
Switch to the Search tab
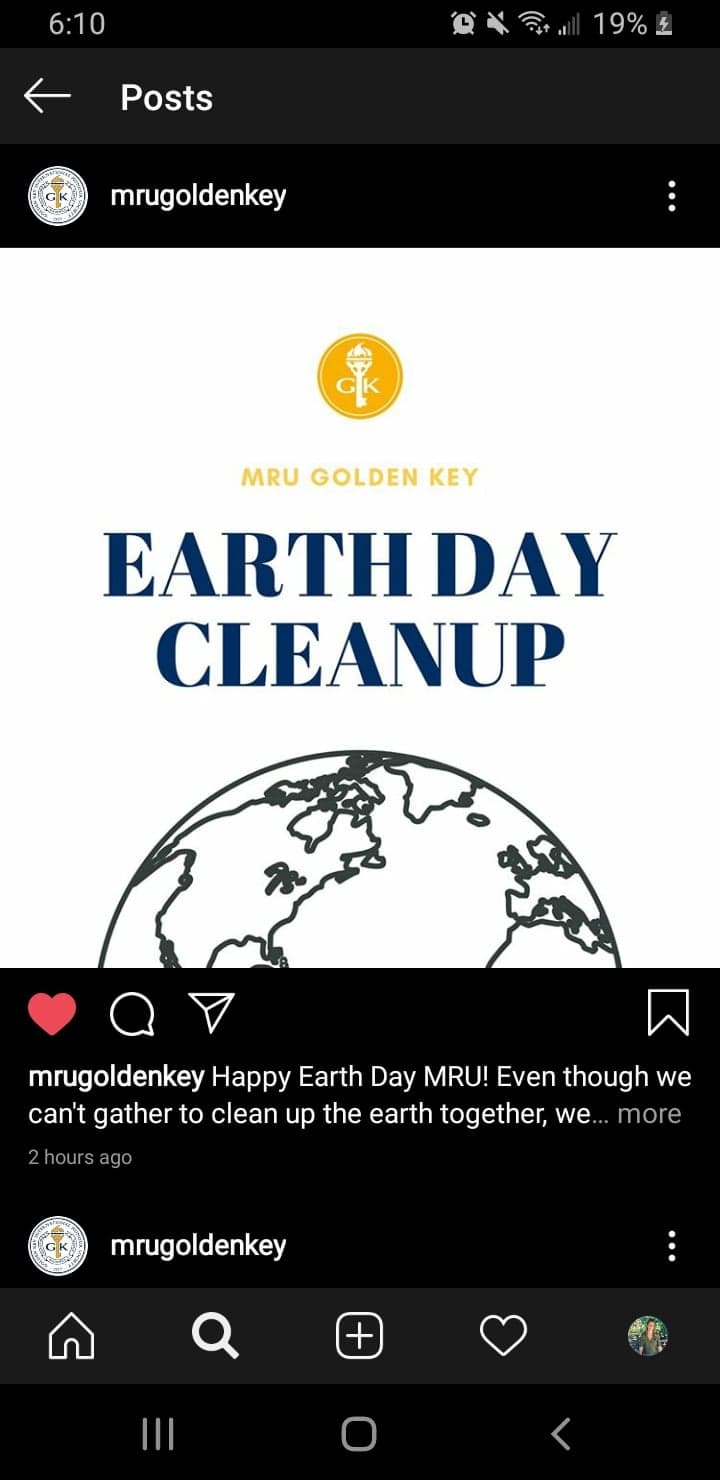pyautogui.click(x=215, y=1336)
